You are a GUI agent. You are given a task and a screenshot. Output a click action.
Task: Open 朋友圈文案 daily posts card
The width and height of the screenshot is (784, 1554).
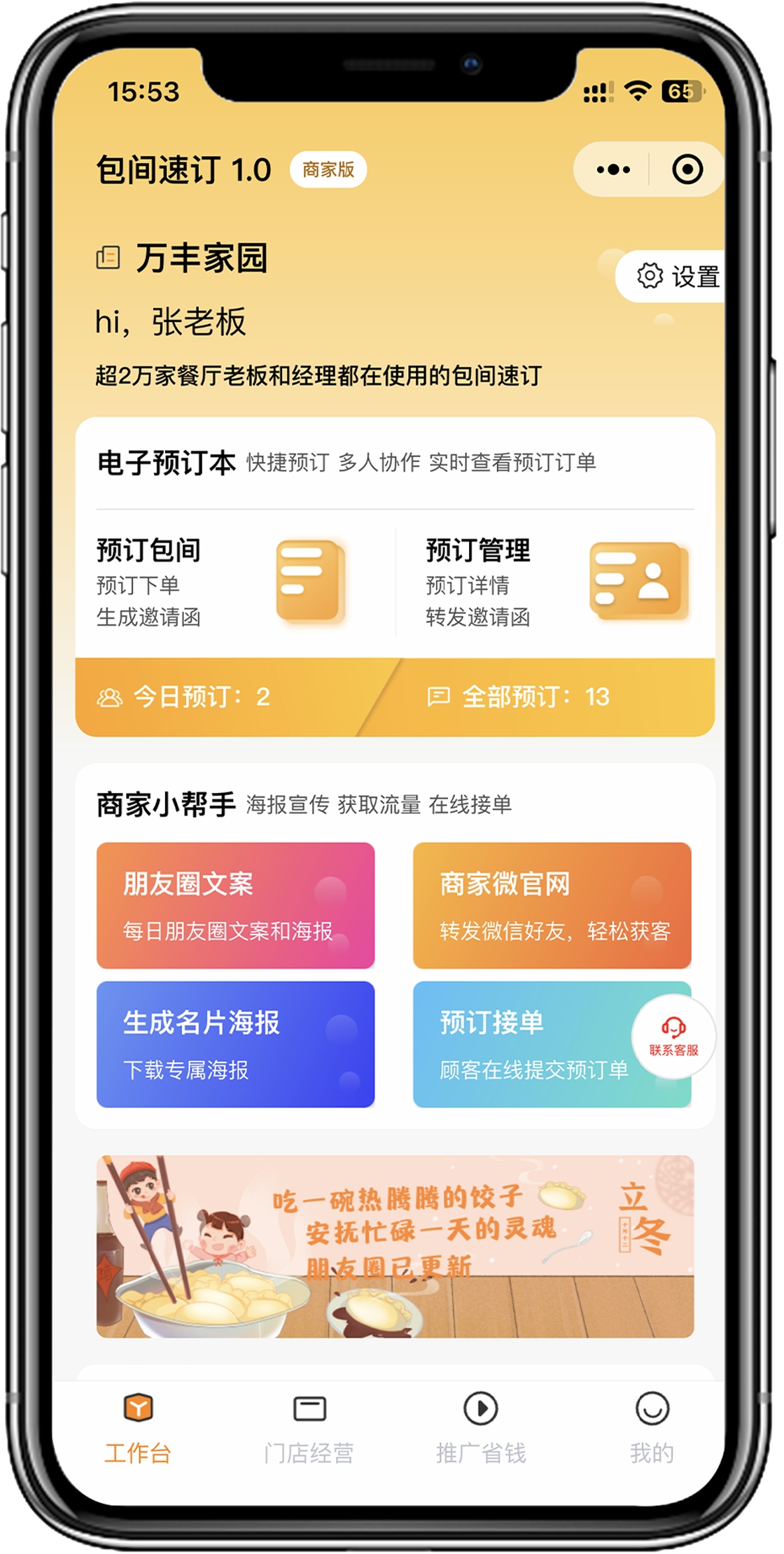click(x=234, y=906)
